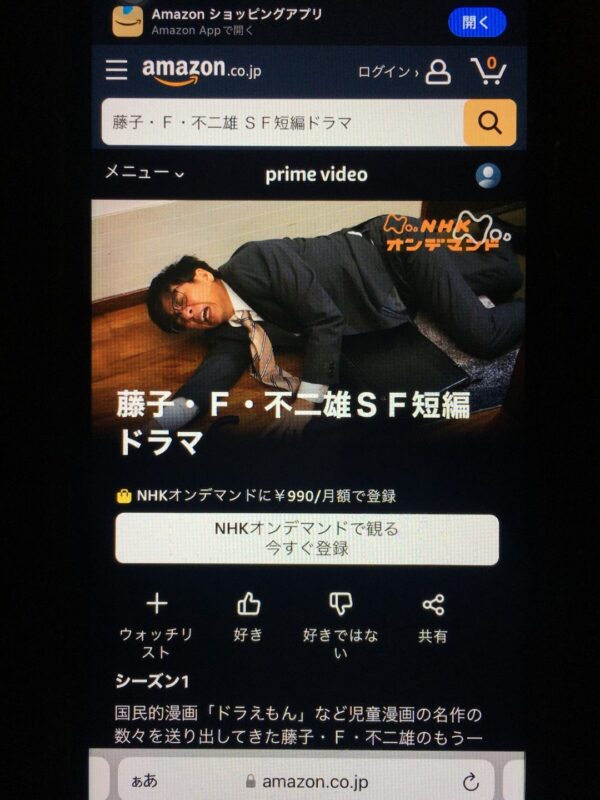Open the Prime Video profile avatar
The image size is (600, 800).
tap(488, 175)
